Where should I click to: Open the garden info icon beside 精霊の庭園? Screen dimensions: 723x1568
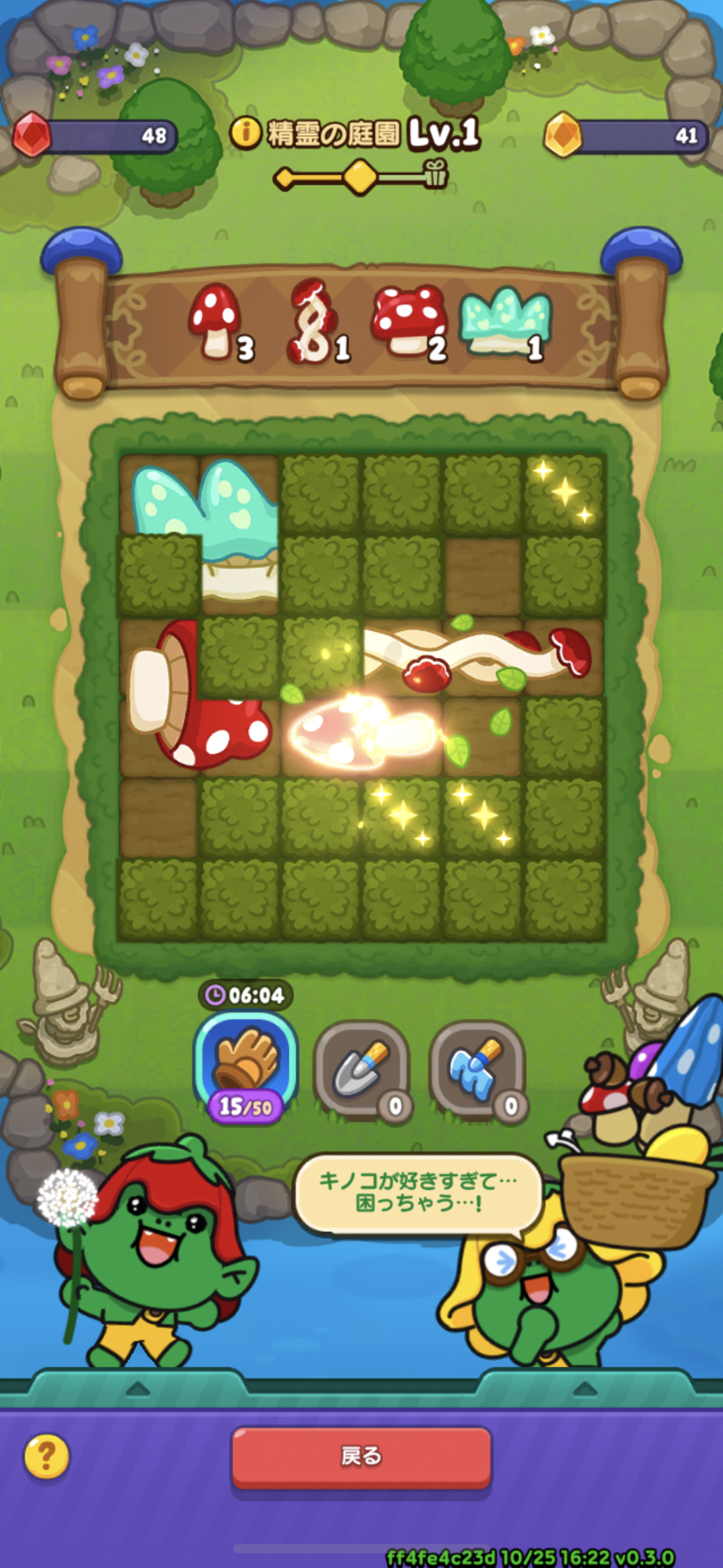[x=245, y=133]
